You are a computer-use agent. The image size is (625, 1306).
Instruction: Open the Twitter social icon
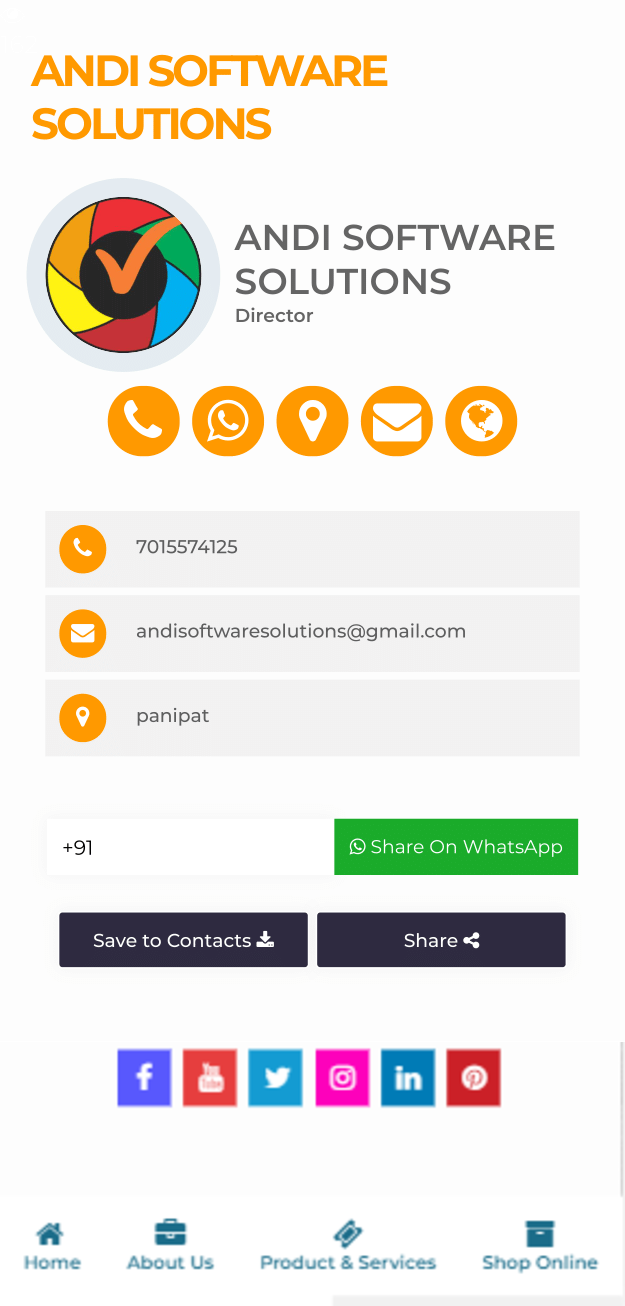point(275,1077)
